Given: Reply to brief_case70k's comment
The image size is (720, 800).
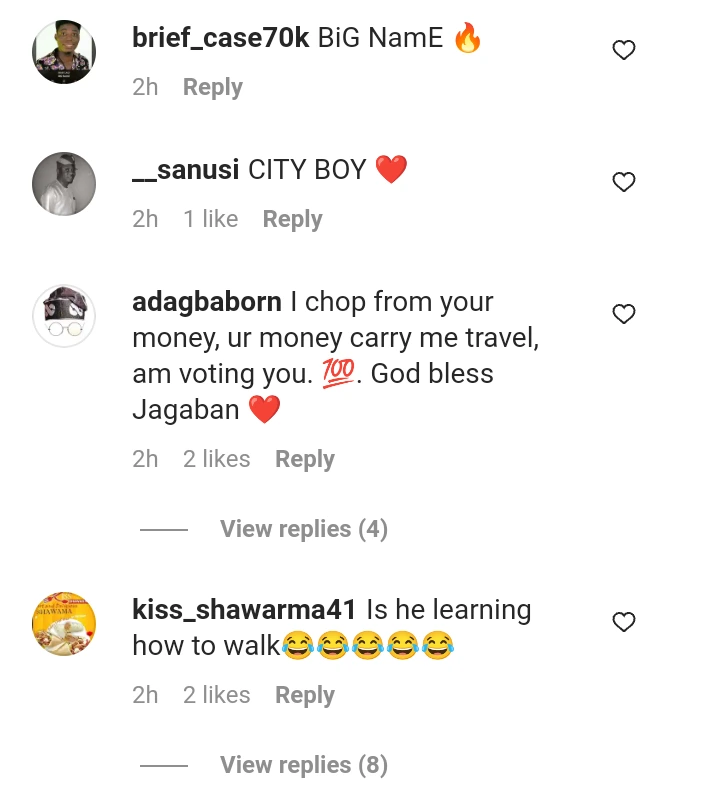Looking at the screenshot, I should [x=212, y=87].
